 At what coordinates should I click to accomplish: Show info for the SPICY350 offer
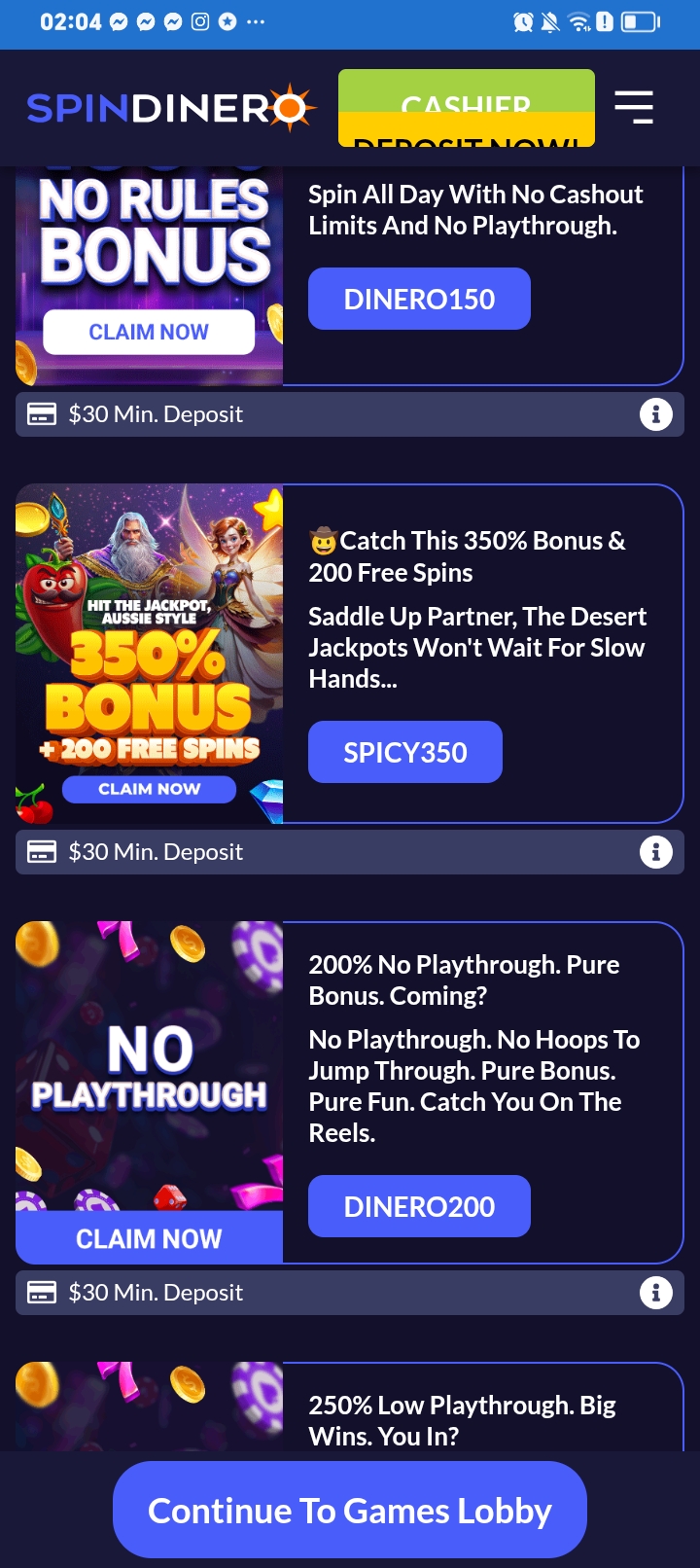point(655,852)
